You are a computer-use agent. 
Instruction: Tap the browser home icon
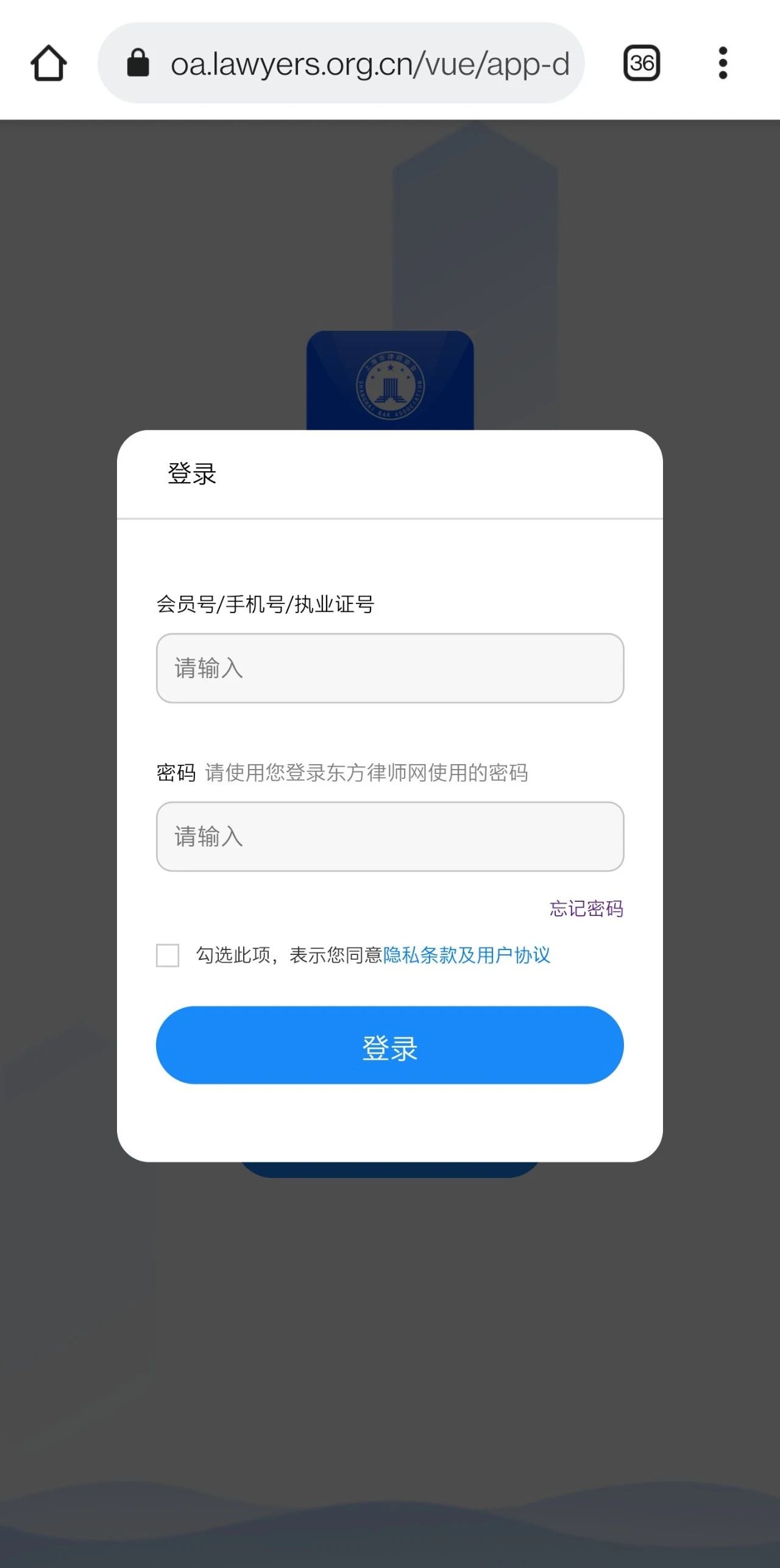coord(49,63)
